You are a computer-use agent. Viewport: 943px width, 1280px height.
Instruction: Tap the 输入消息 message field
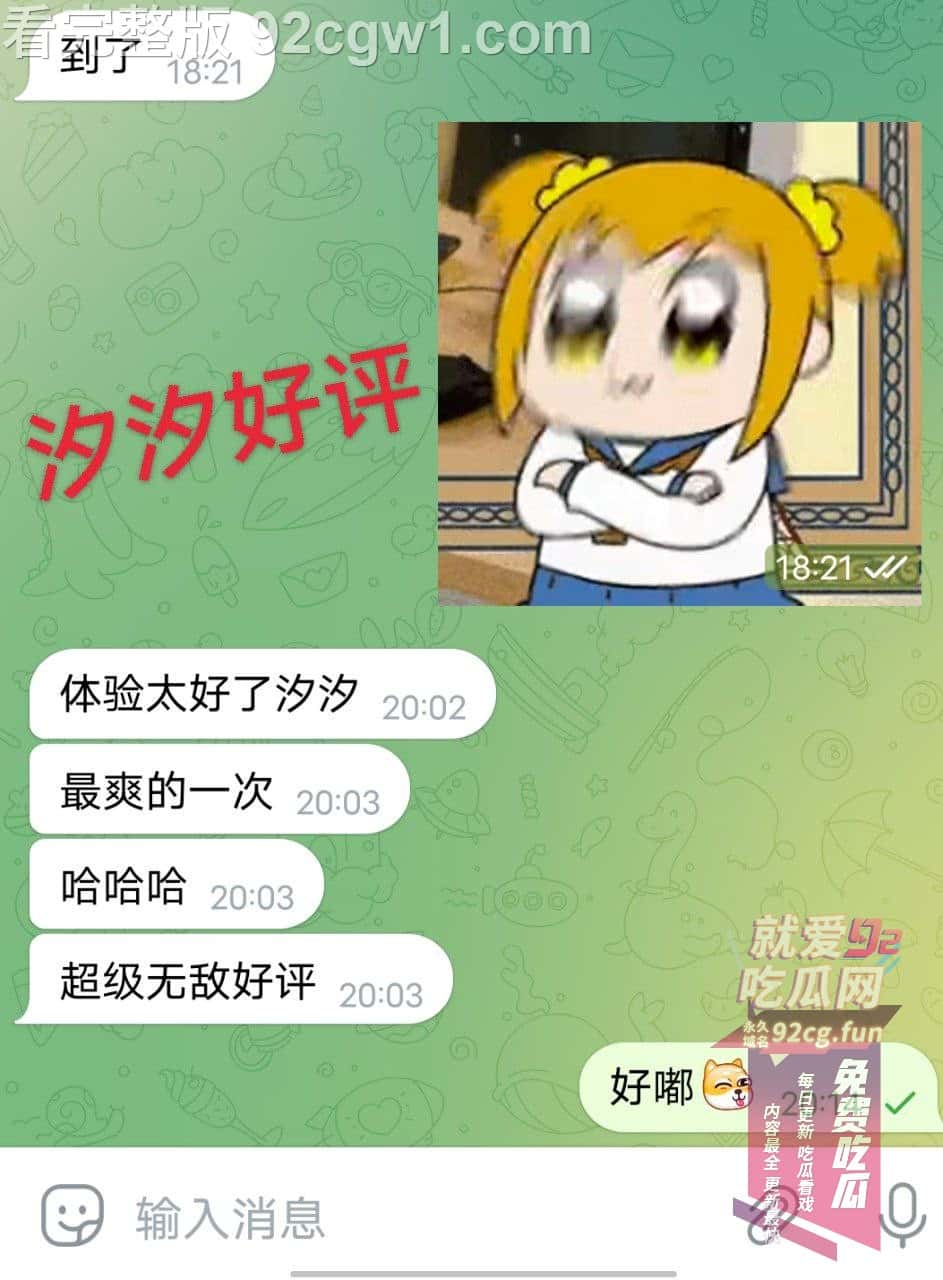[400, 1217]
